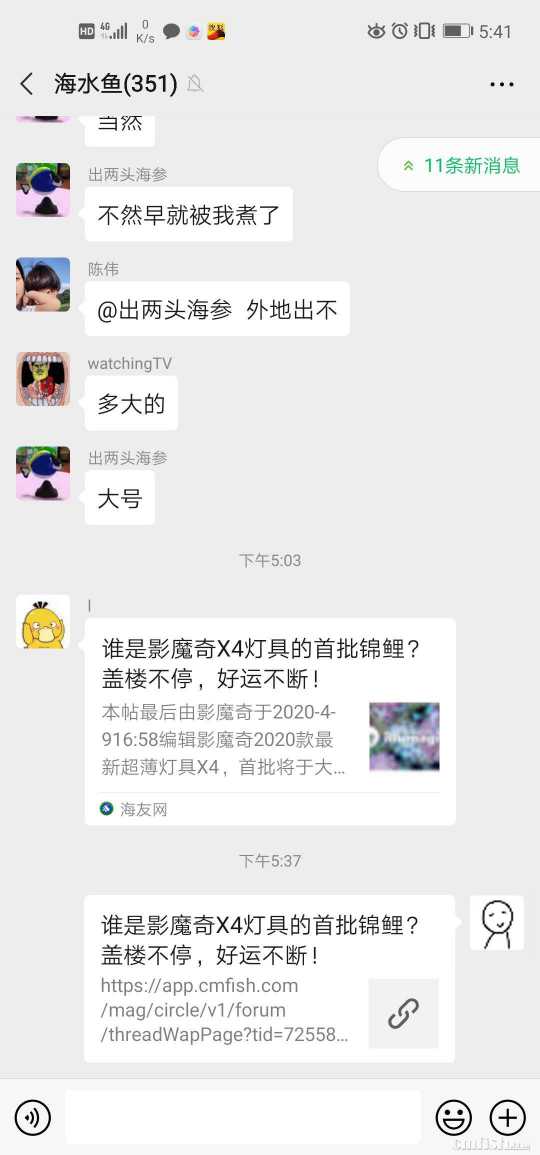Open the 海友网 shared article card
The height and width of the screenshot is (1155, 540).
(270, 721)
